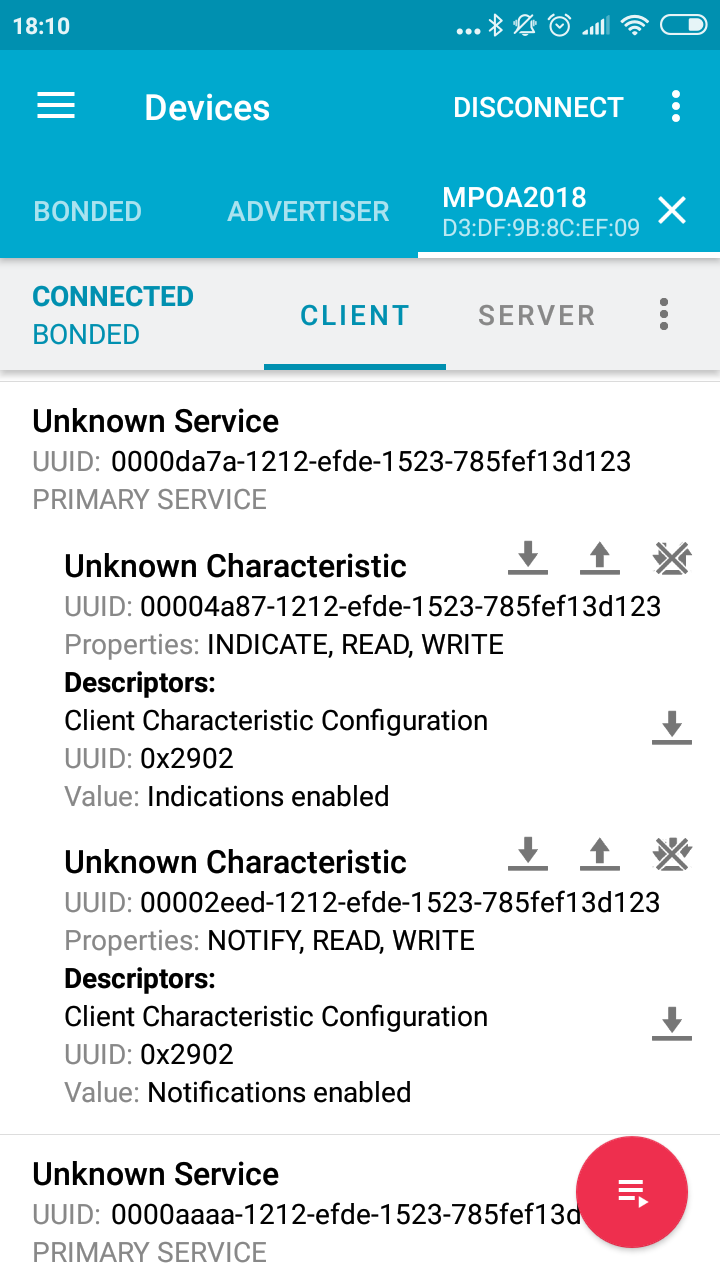
Task: Read the 00002eed characteristic value
Action: tap(528, 854)
